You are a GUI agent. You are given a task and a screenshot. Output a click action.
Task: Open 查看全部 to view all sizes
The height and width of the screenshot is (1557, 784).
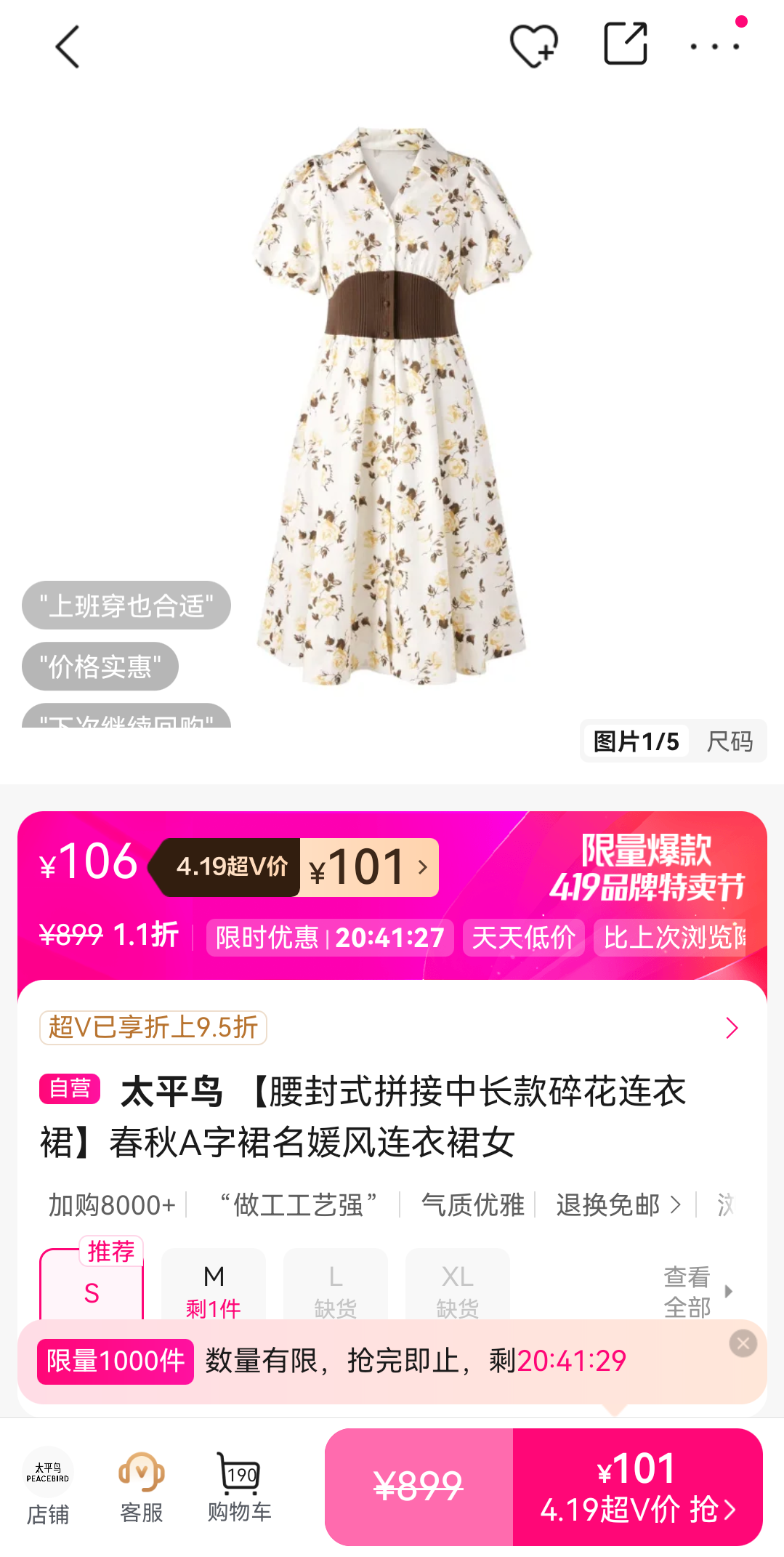point(687,1291)
